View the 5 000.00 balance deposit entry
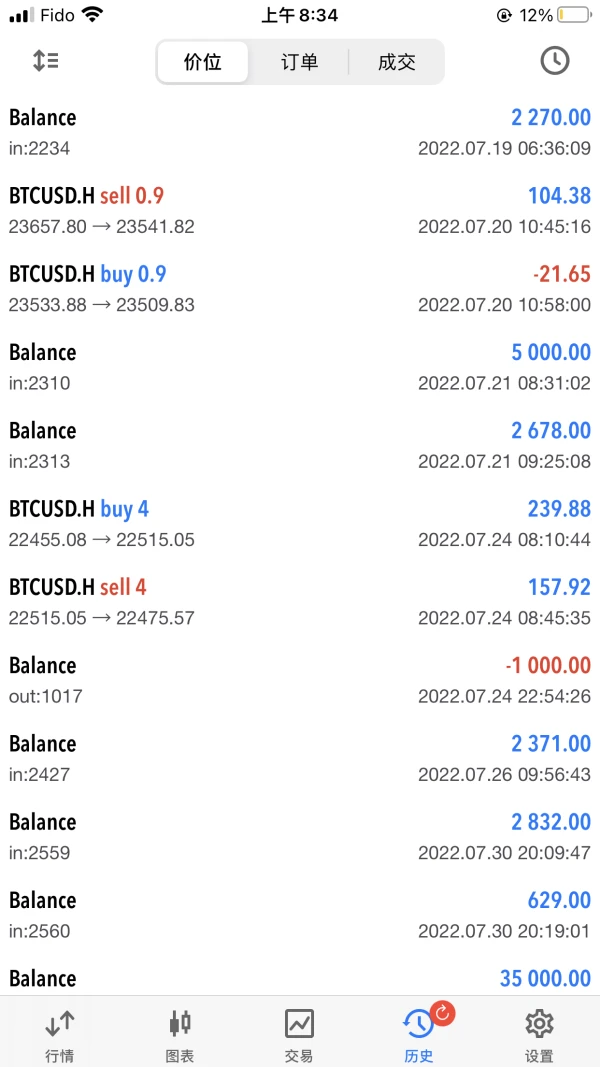Image resolution: width=600 pixels, height=1067 pixels. [299, 366]
